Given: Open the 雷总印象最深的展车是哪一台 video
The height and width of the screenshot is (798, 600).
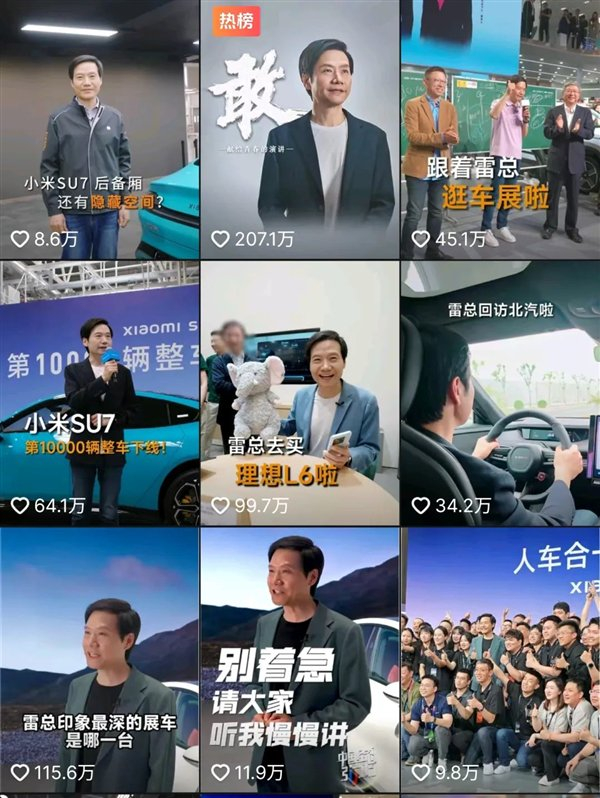Looking at the screenshot, I should 99,660.
